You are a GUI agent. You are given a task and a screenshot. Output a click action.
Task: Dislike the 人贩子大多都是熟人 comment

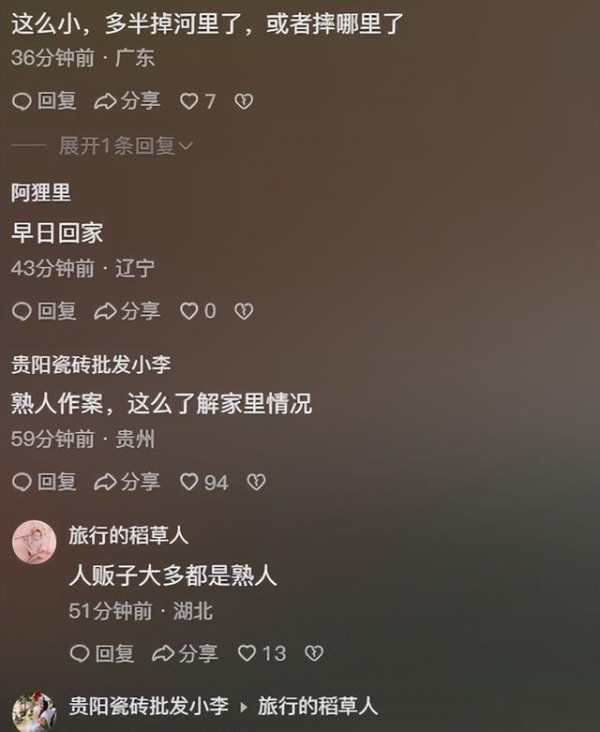(x=314, y=653)
